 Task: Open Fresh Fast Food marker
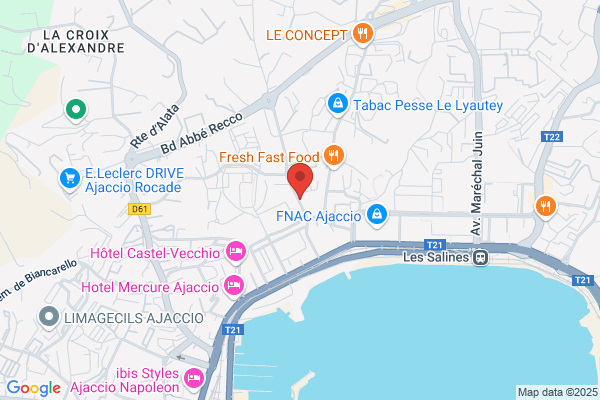tap(334, 157)
